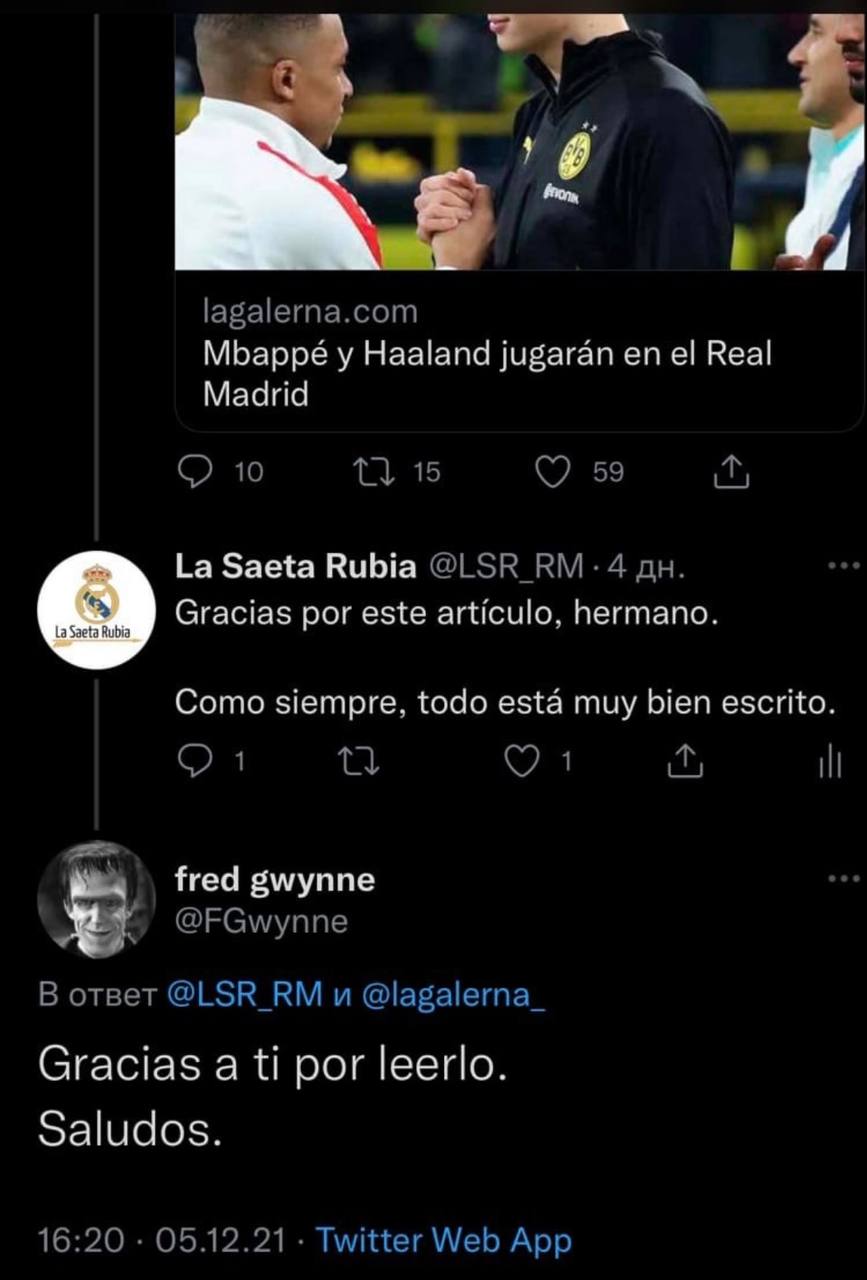867x1280 pixels.
Task: Open the lagalerna.com article card
Action: point(518,353)
